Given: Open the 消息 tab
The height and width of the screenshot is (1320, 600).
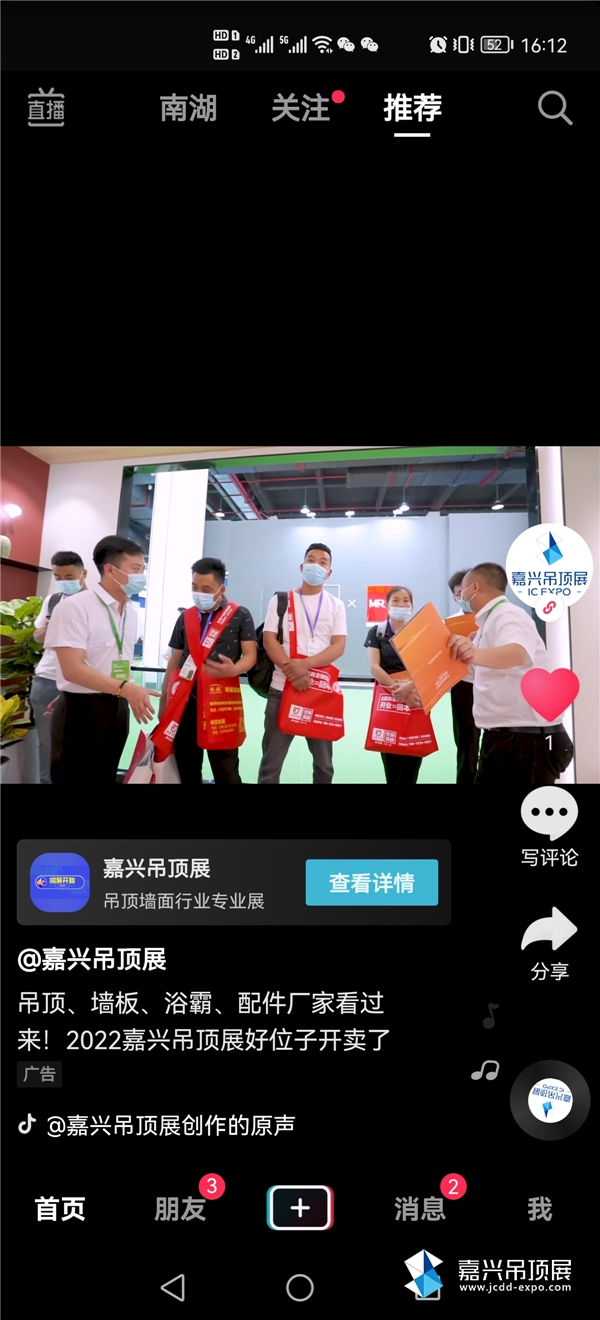Looking at the screenshot, I should (420, 1209).
